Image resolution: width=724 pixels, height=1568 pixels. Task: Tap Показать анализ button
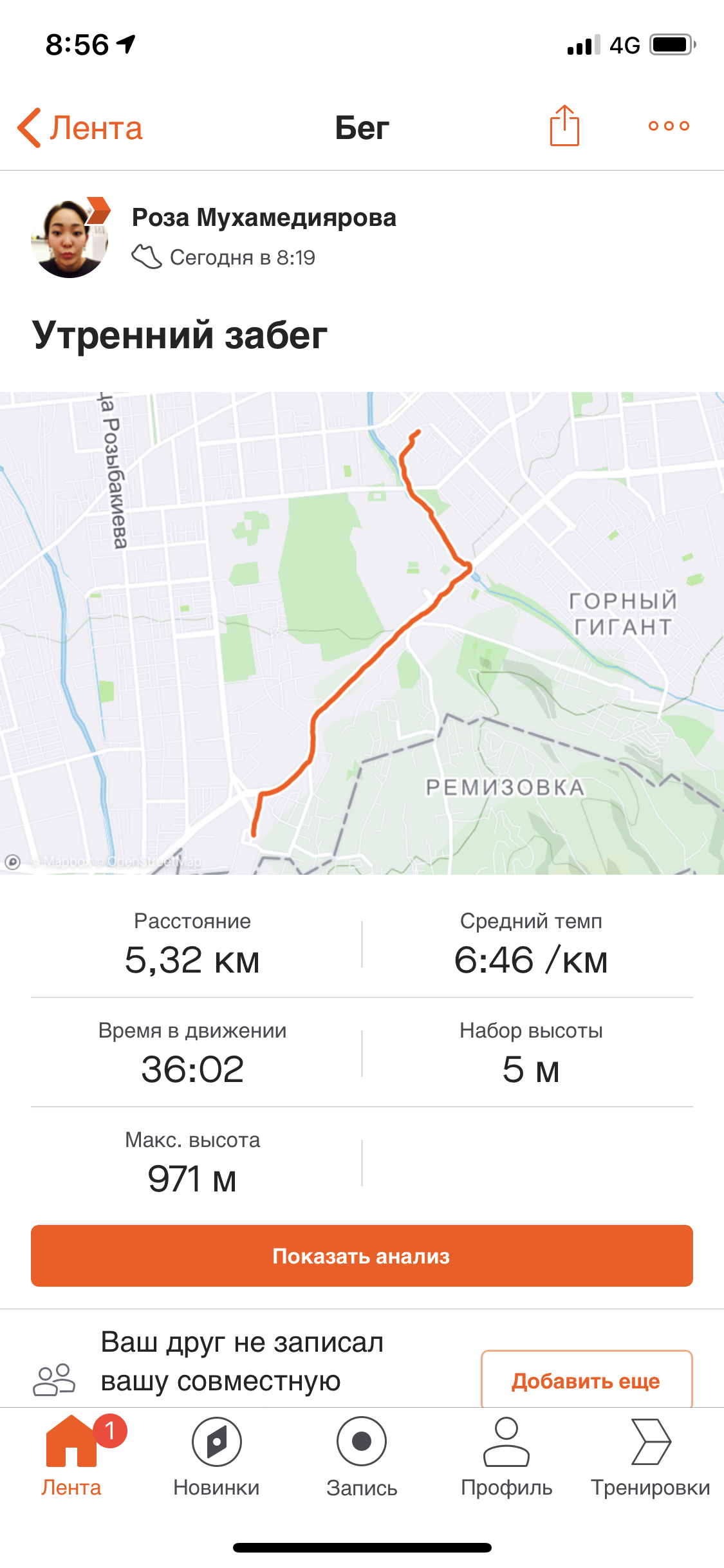(362, 1256)
